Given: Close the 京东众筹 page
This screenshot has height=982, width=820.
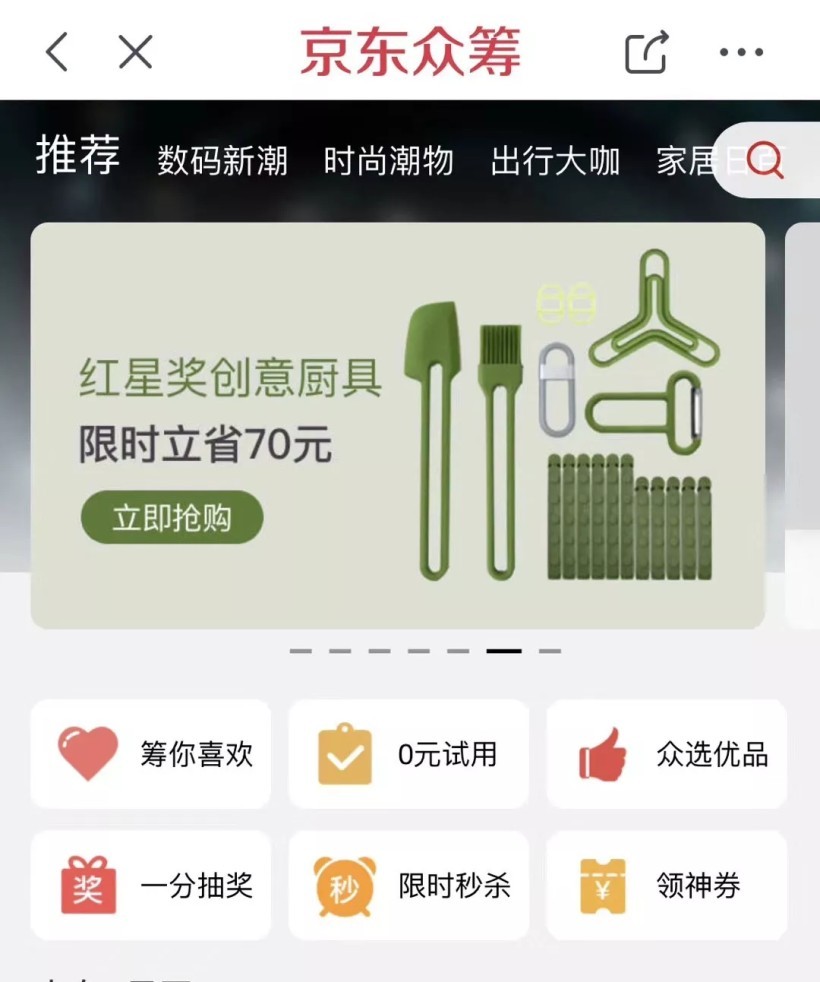Looking at the screenshot, I should [x=135, y=51].
